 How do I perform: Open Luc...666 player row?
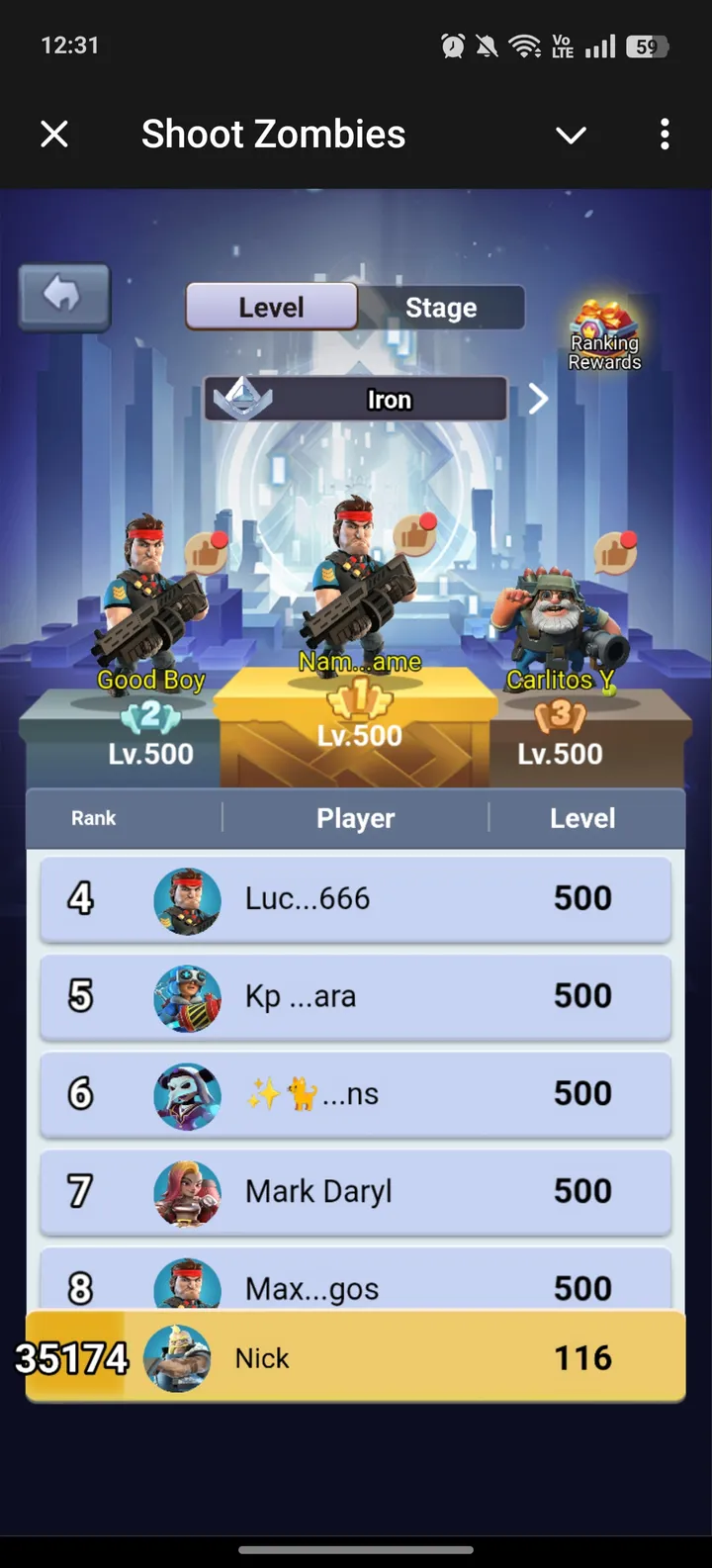[355, 898]
